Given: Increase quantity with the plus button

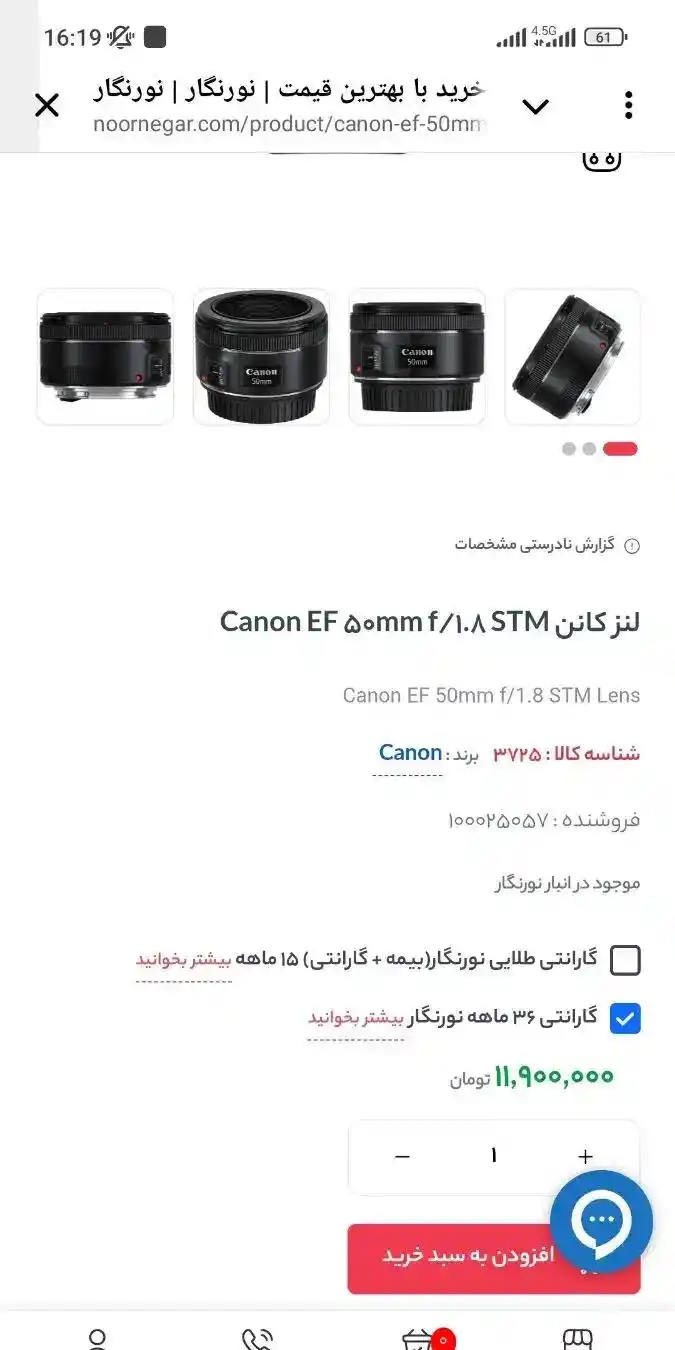Looking at the screenshot, I should click(x=585, y=1156).
